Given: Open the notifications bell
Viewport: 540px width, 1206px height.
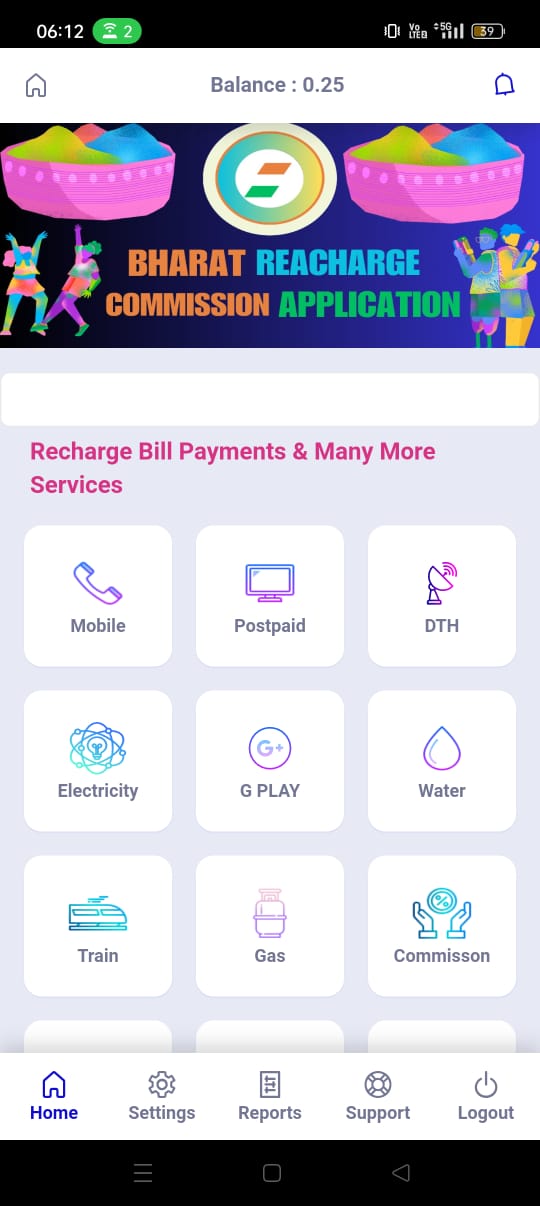Looking at the screenshot, I should tap(505, 85).
